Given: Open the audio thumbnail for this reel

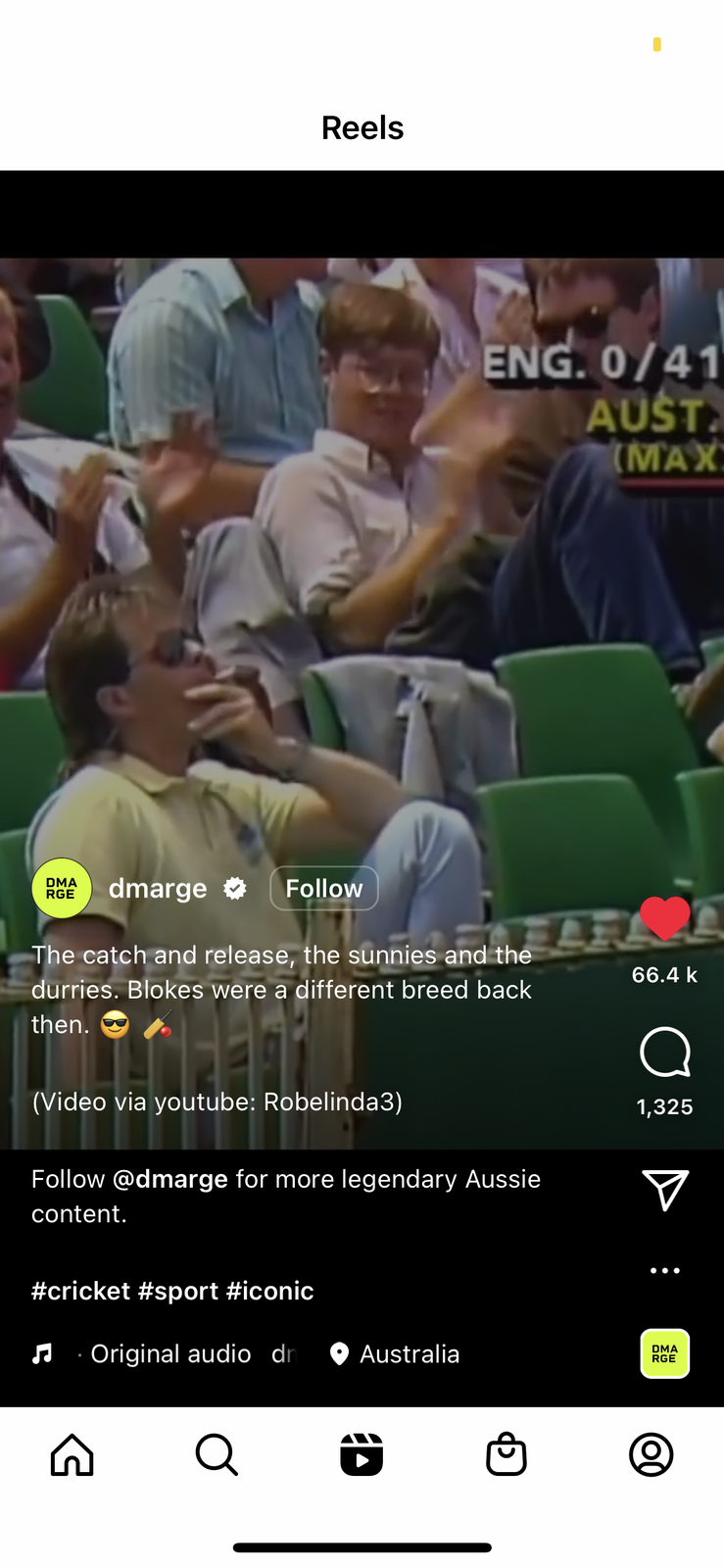Looking at the screenshot, I should click(x=664, y=1353).
